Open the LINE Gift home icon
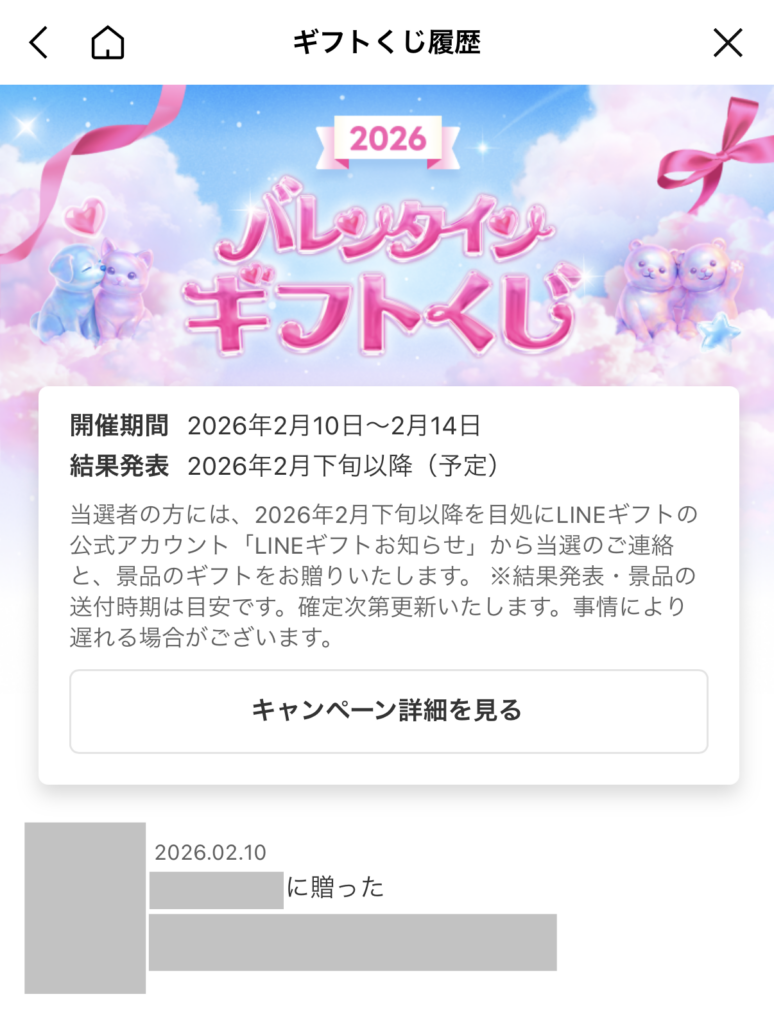This screenshot has height=1024, width=774. 107,43
